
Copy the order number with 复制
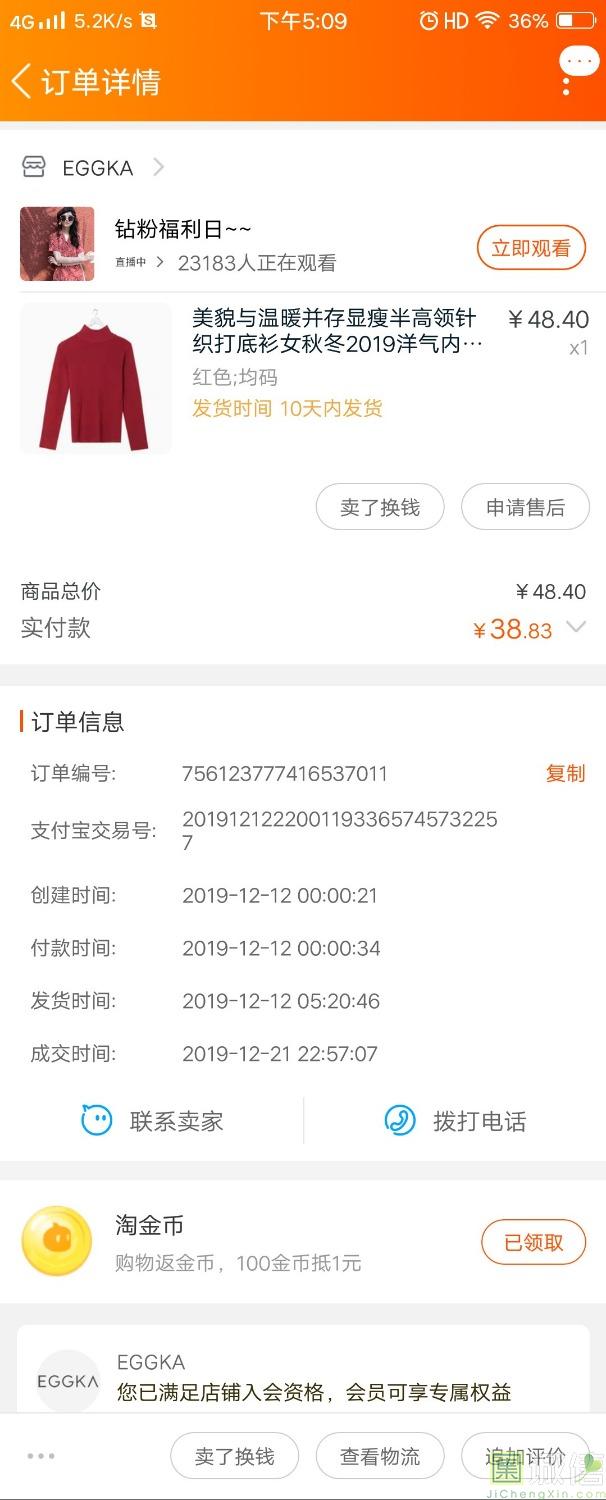click(x=565, y=773)
